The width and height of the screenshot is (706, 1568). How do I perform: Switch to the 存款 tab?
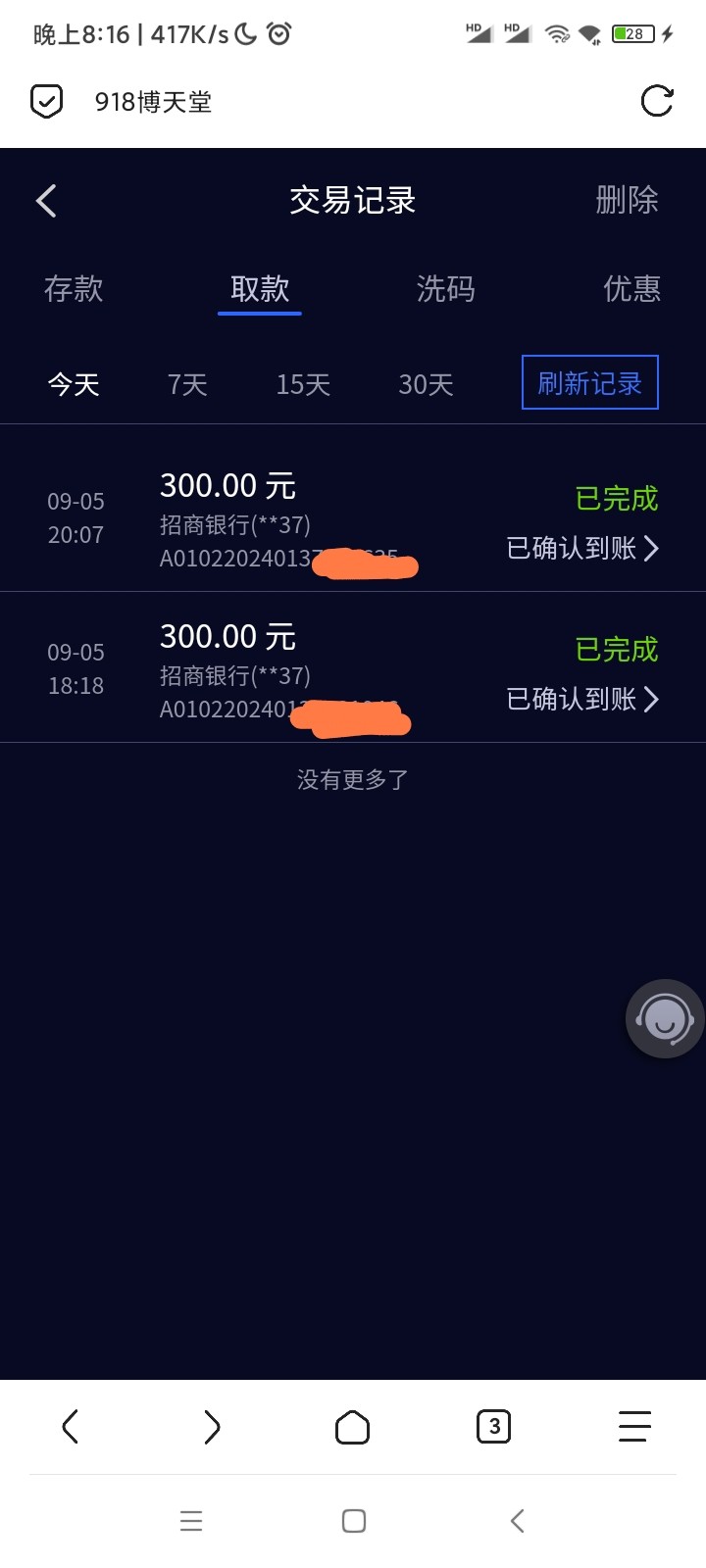coord(74,289)
